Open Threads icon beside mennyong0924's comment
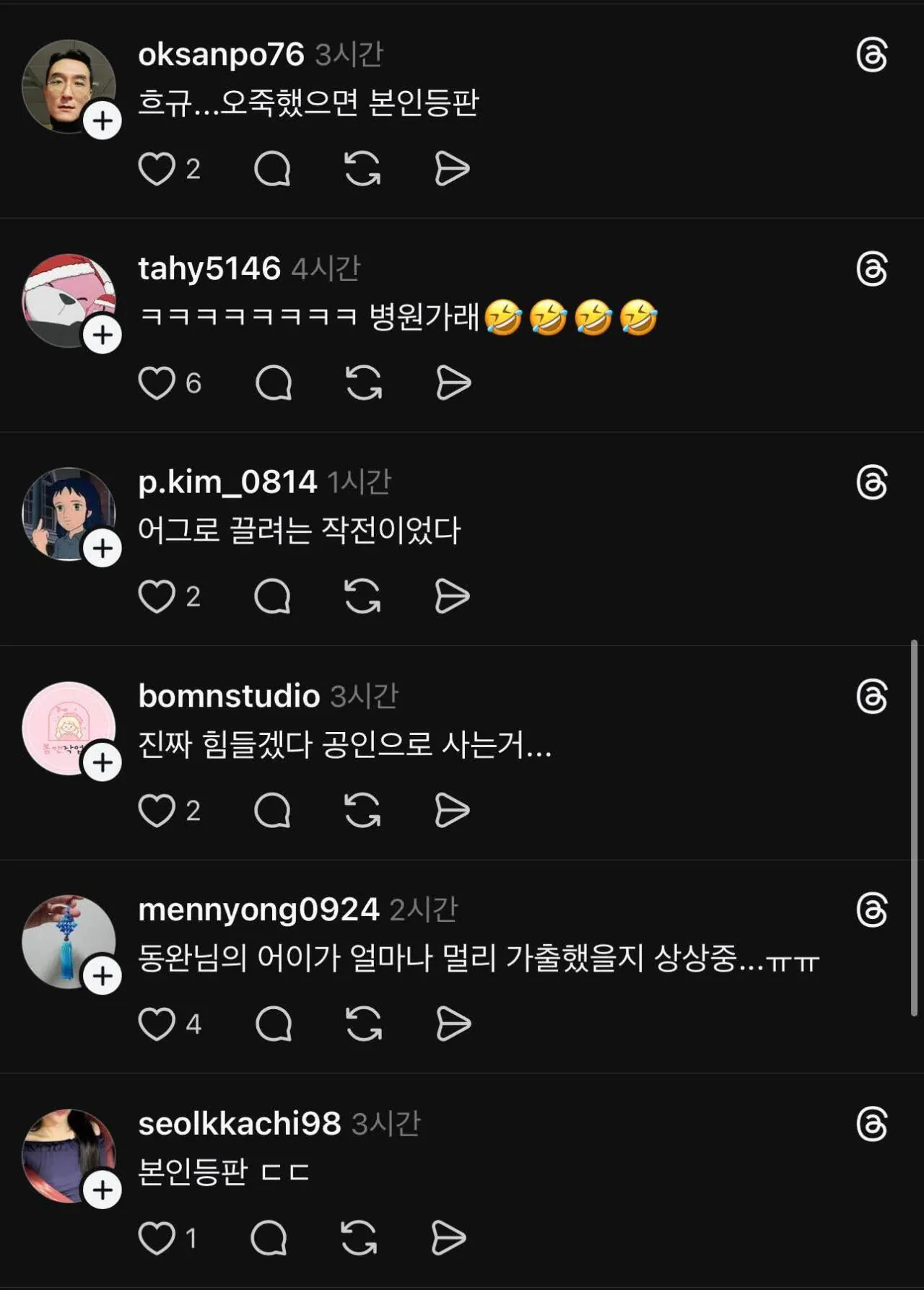This screenshot has height=1290, width=924. [871, 910]
